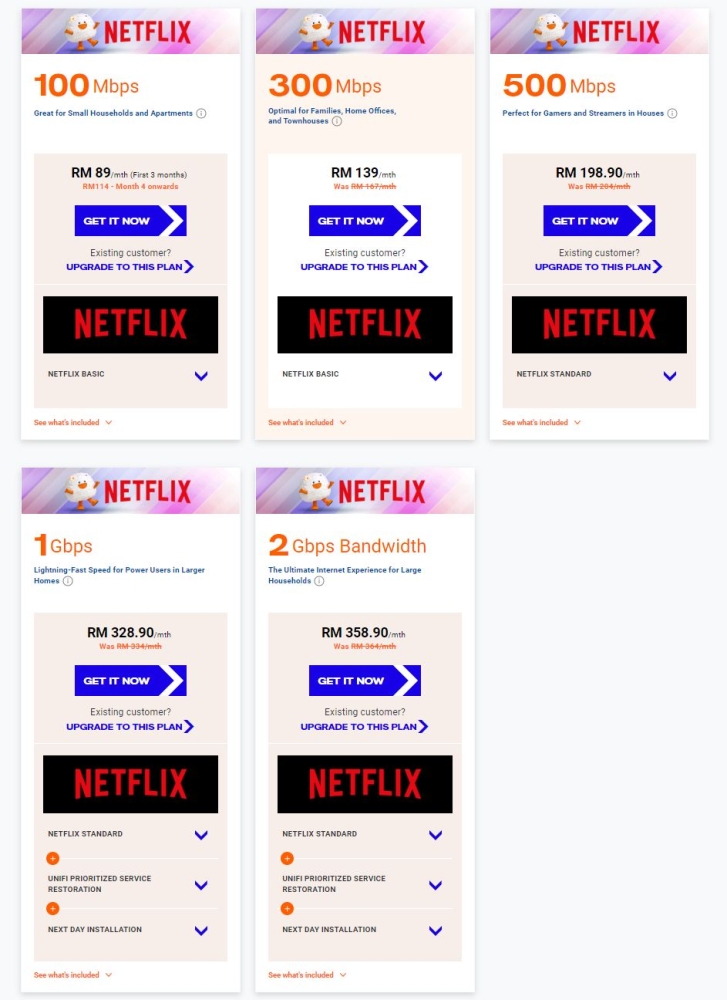The height and width of the screenshot is (1000, 727).
Task: Open info icon beside 500 Mbps description
Action: [672, 114]
